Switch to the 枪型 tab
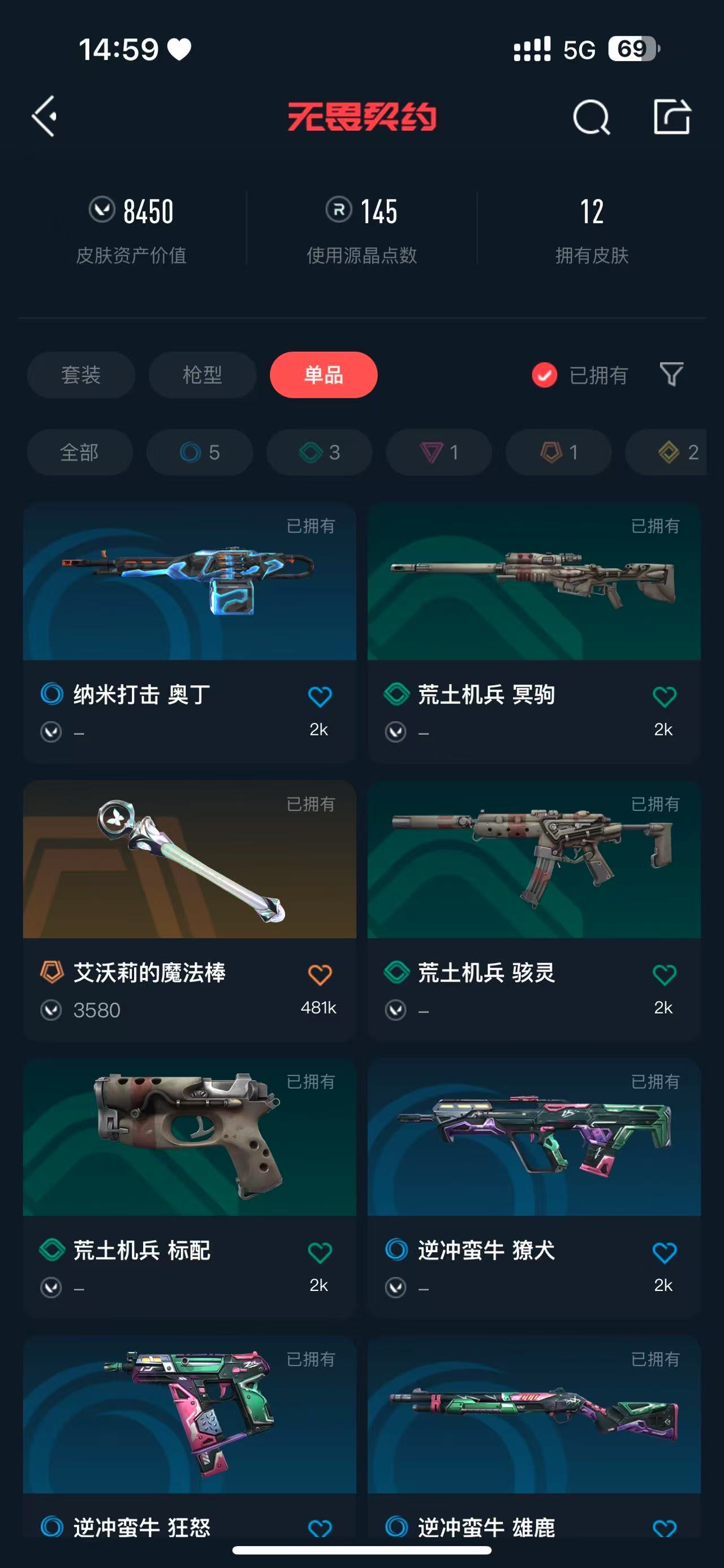This screenshot has height=1568, width=724. click(x=202, y=375)
